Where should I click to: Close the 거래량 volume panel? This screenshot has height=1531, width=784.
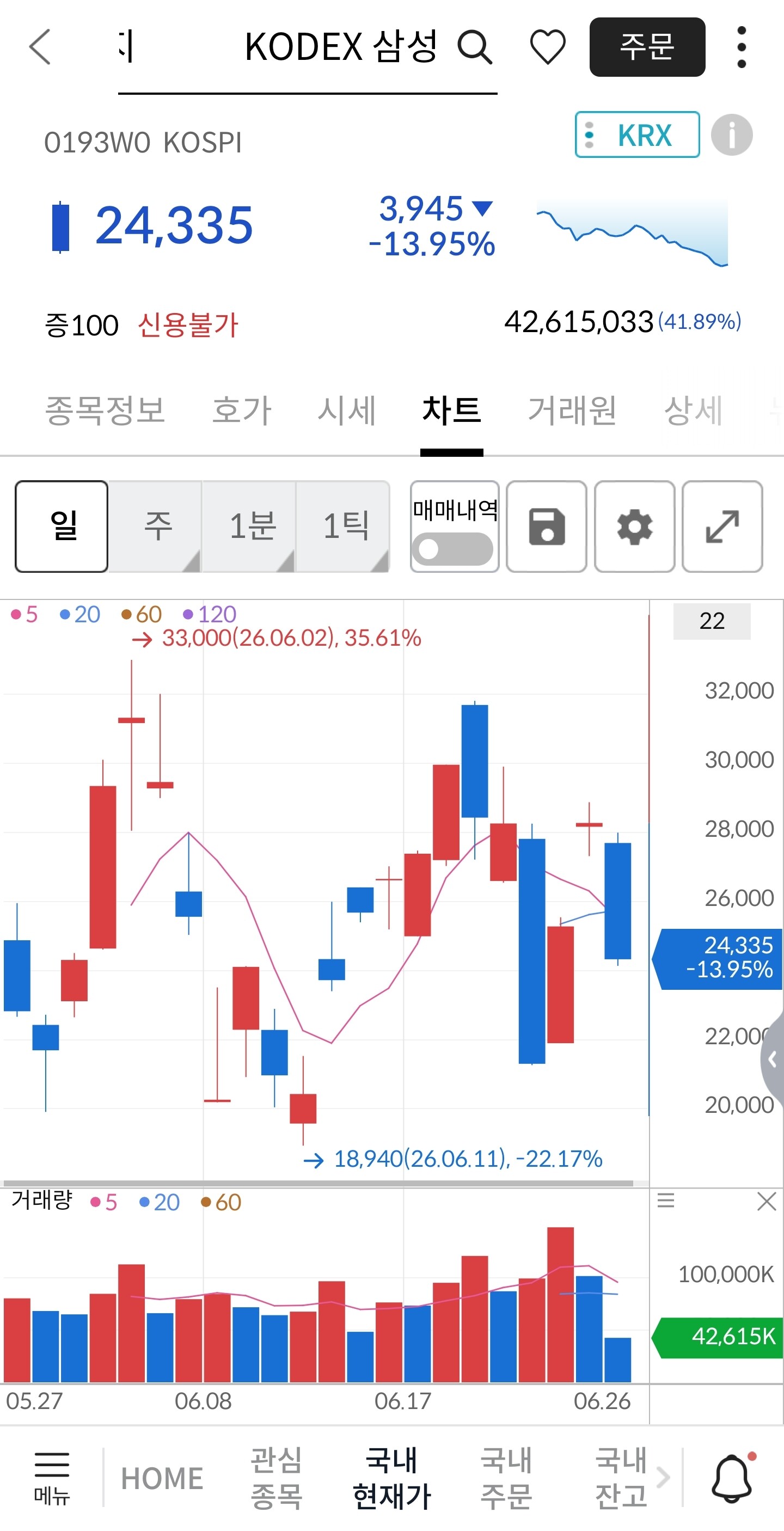(x=766, y=1201)
